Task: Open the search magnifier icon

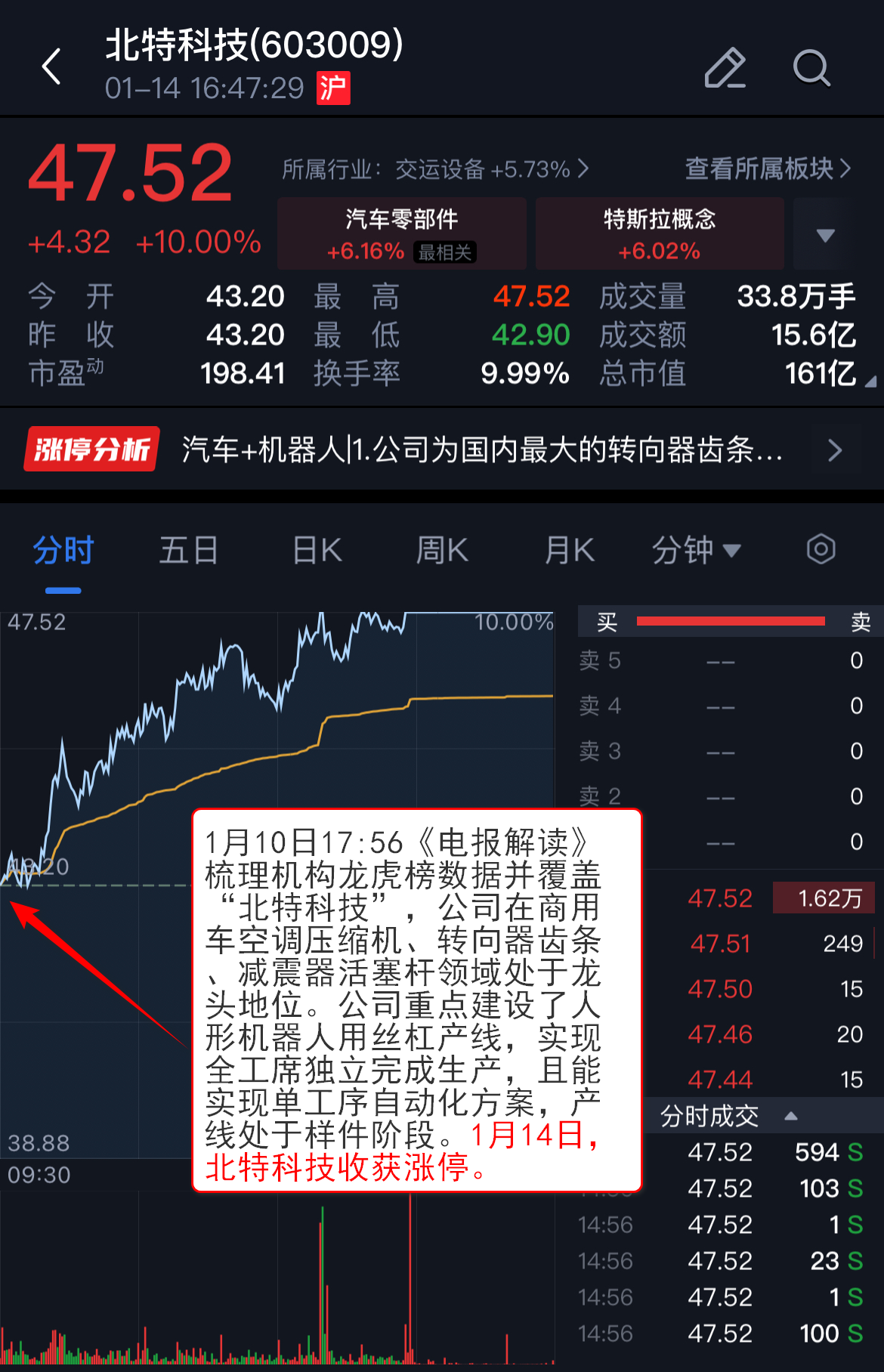Action: click(811, 68)
